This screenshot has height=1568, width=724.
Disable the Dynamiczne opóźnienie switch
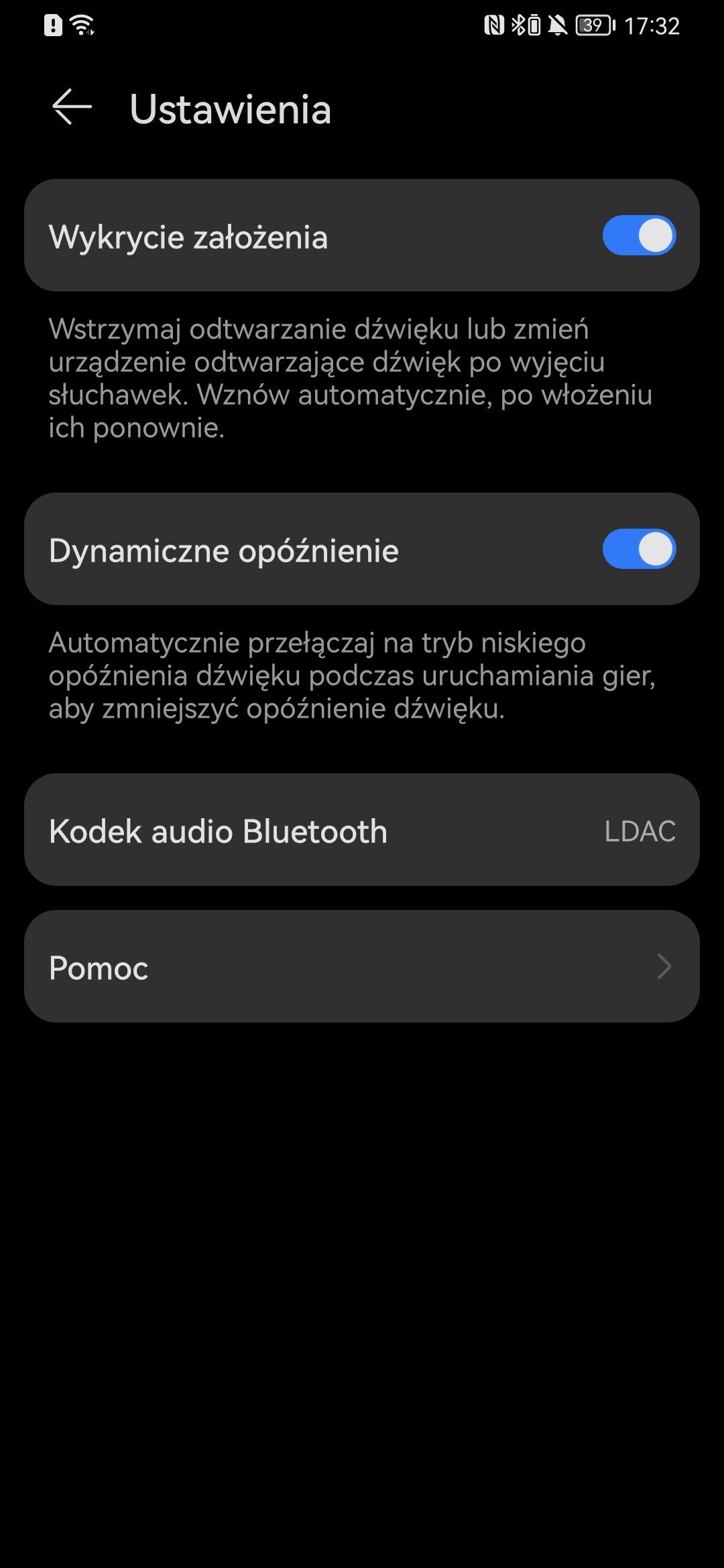point(639,549)
